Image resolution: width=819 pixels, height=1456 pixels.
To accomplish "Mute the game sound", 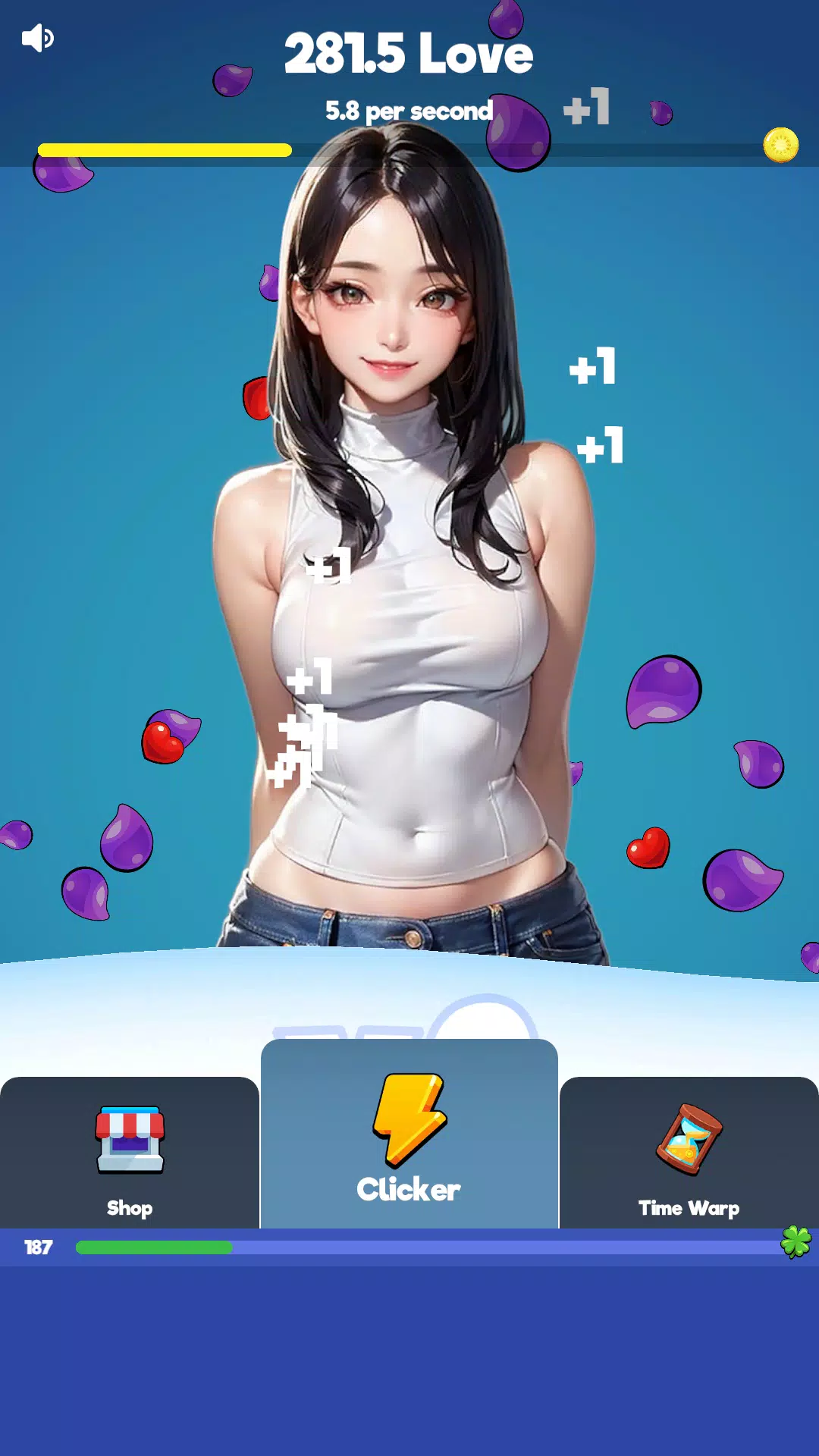I will coord(37,38).
